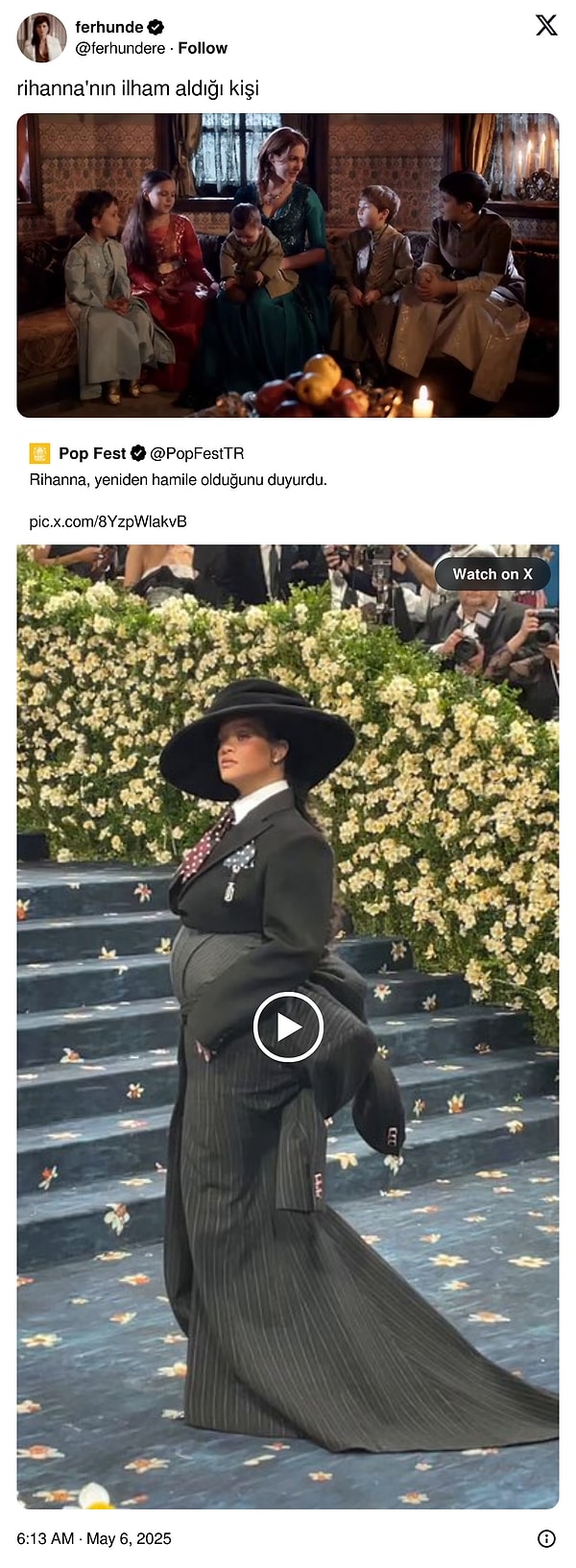Tap the Watch on X button
This screenshot has width=576, height=1568.
click(x=492, y=574)
